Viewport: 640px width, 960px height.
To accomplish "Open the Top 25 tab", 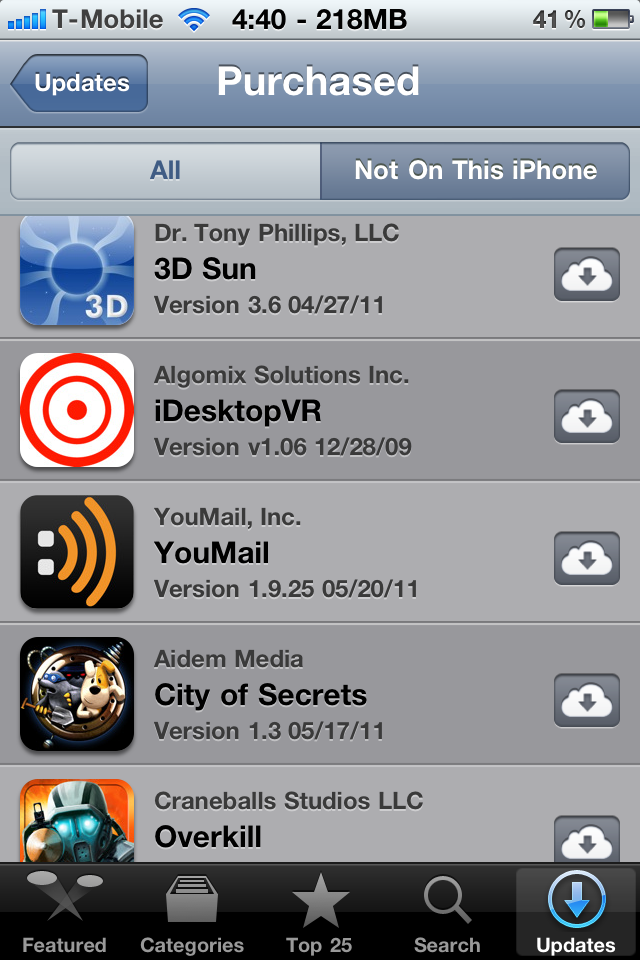I will pyautogui.click(x=320, y=912).
